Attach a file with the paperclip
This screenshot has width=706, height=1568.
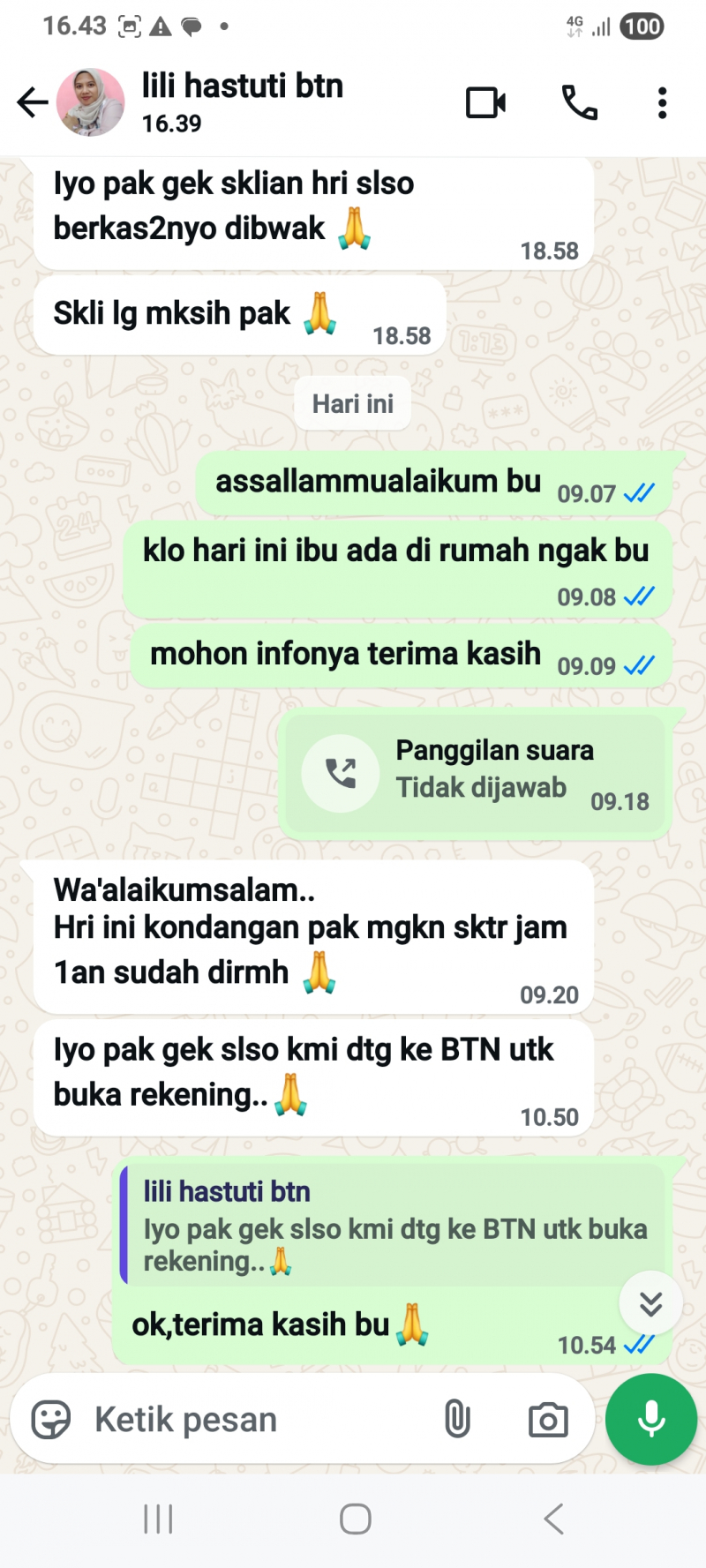point(457,1420)
